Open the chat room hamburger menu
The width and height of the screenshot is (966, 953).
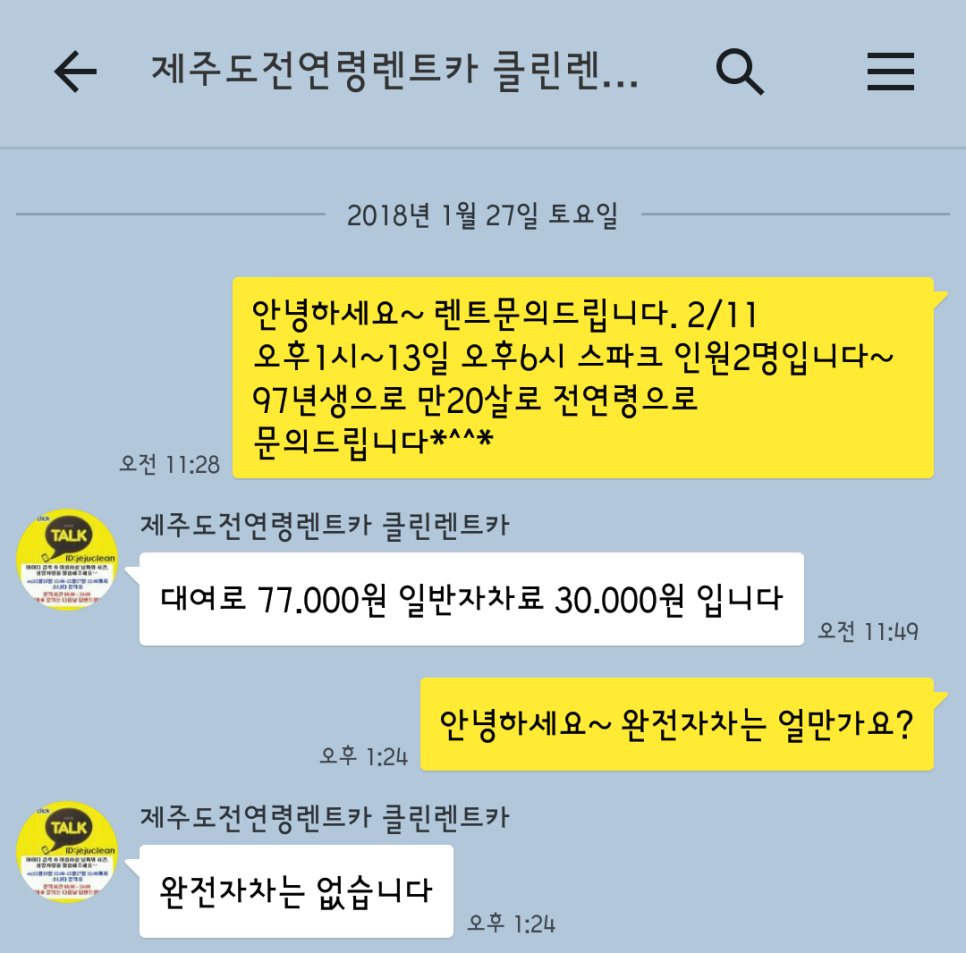[x=890, y=71]
